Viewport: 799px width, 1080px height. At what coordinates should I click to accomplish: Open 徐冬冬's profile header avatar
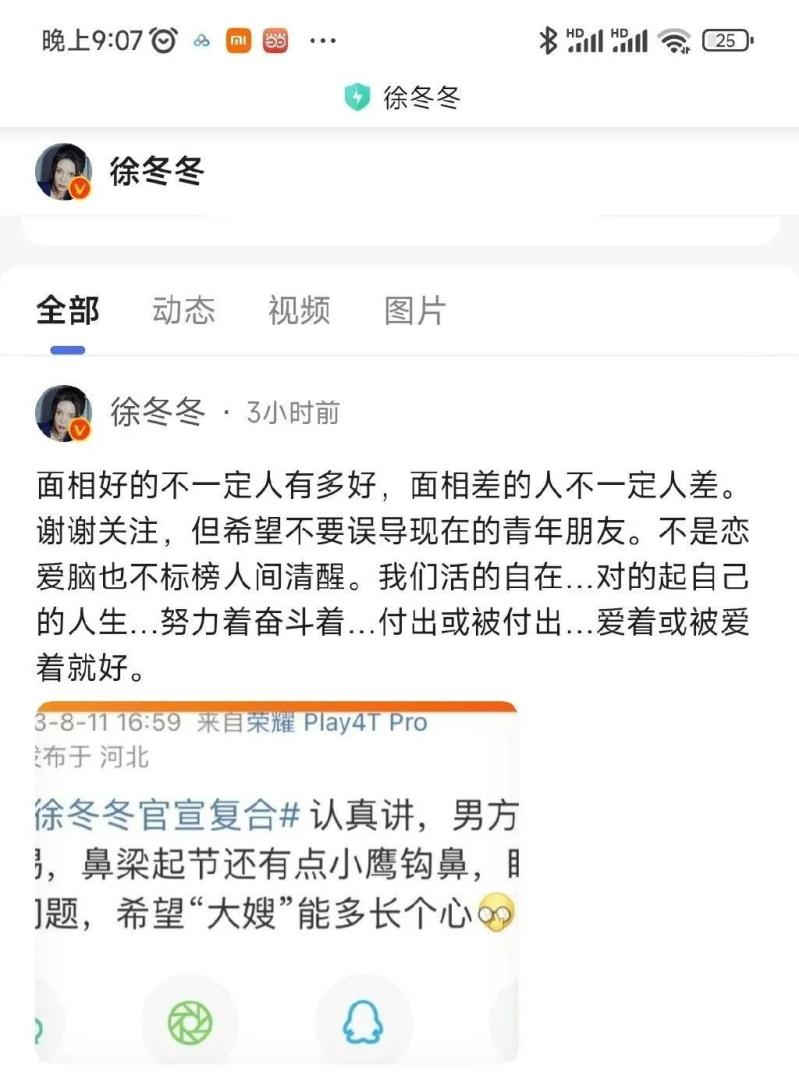64,171
